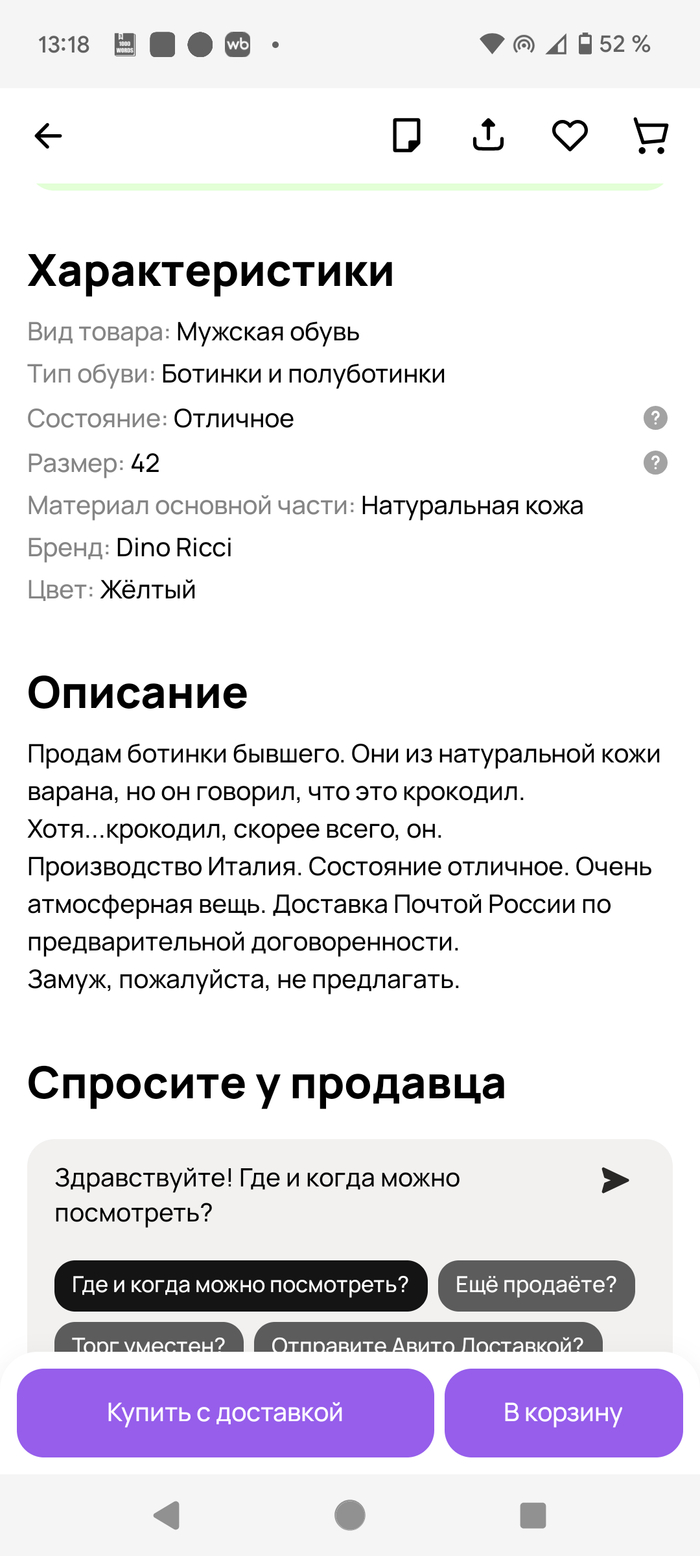Open the help icon next to Размер

[655, 462]
